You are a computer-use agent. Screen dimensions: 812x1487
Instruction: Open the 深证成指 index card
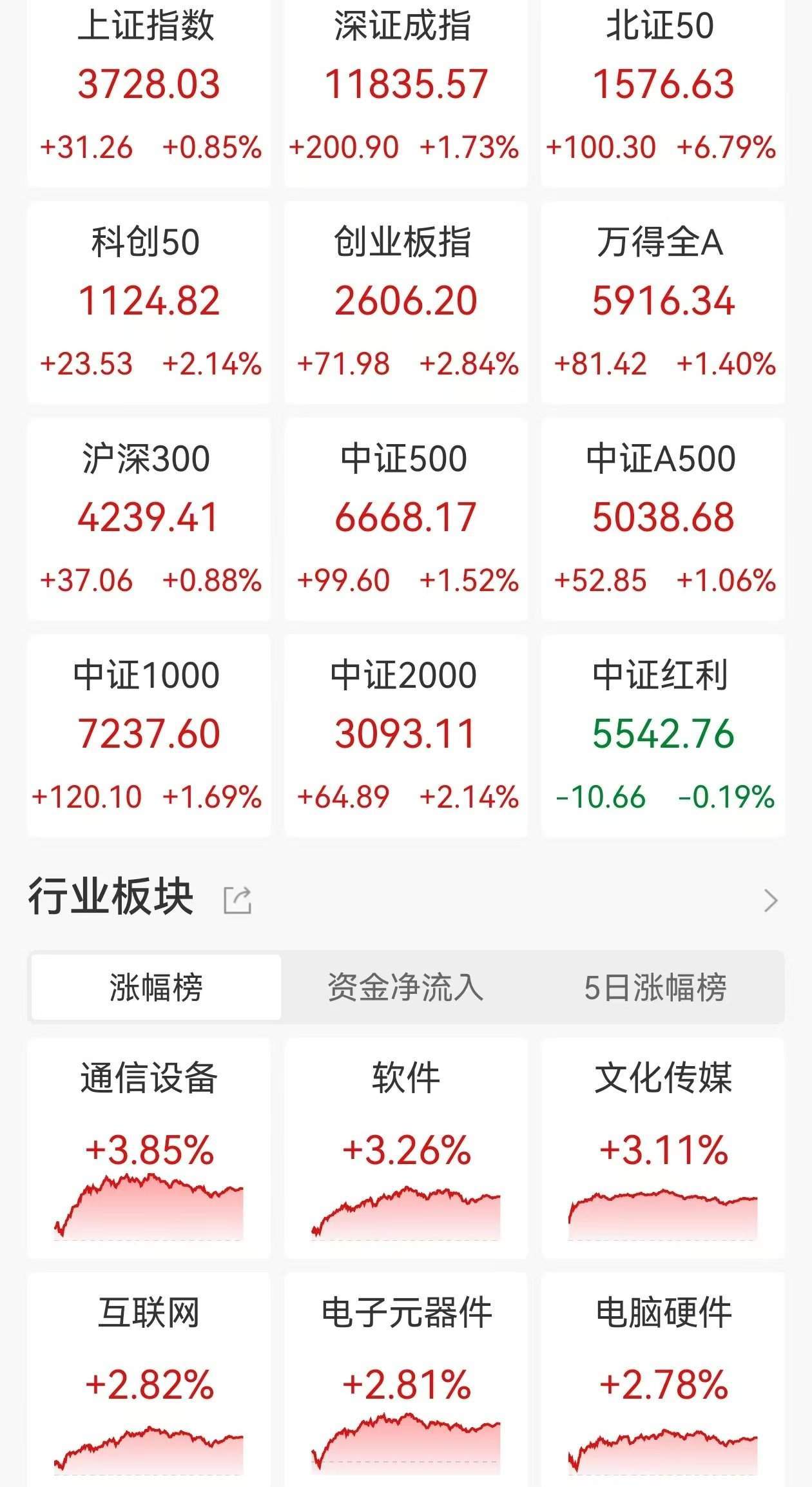(x=406, y=93)
